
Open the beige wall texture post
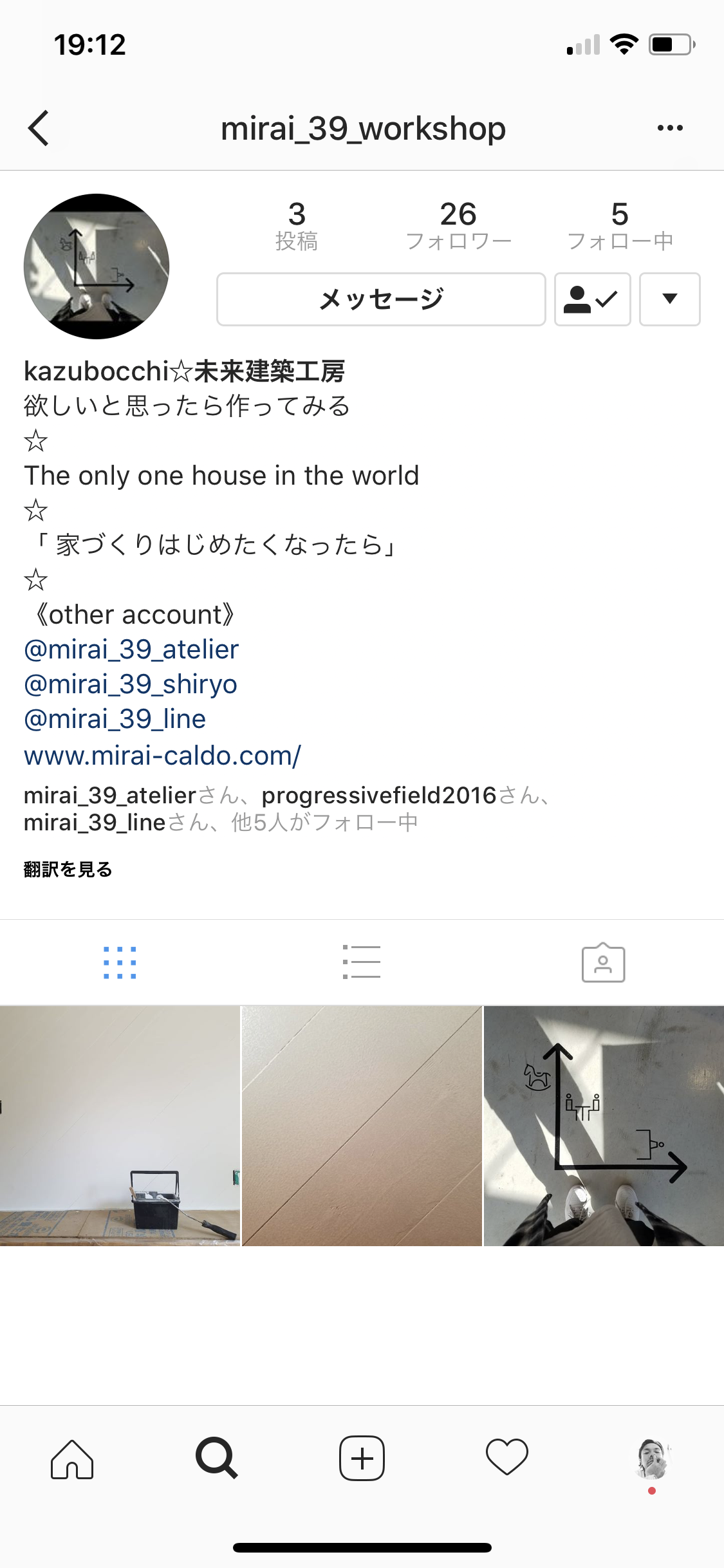(362, 1126)
